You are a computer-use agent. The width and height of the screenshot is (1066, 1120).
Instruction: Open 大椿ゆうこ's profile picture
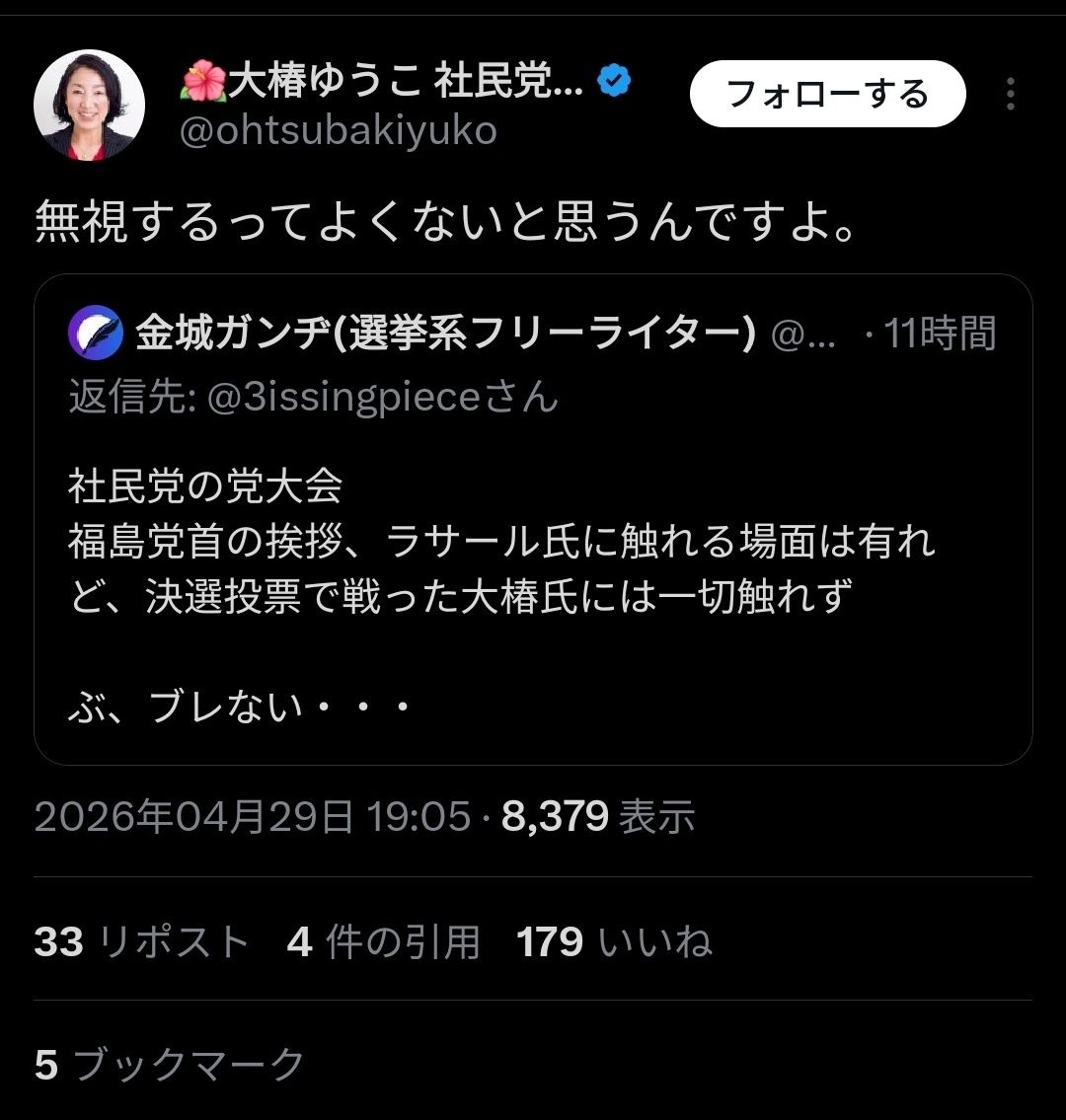click(x=89, y=106)
